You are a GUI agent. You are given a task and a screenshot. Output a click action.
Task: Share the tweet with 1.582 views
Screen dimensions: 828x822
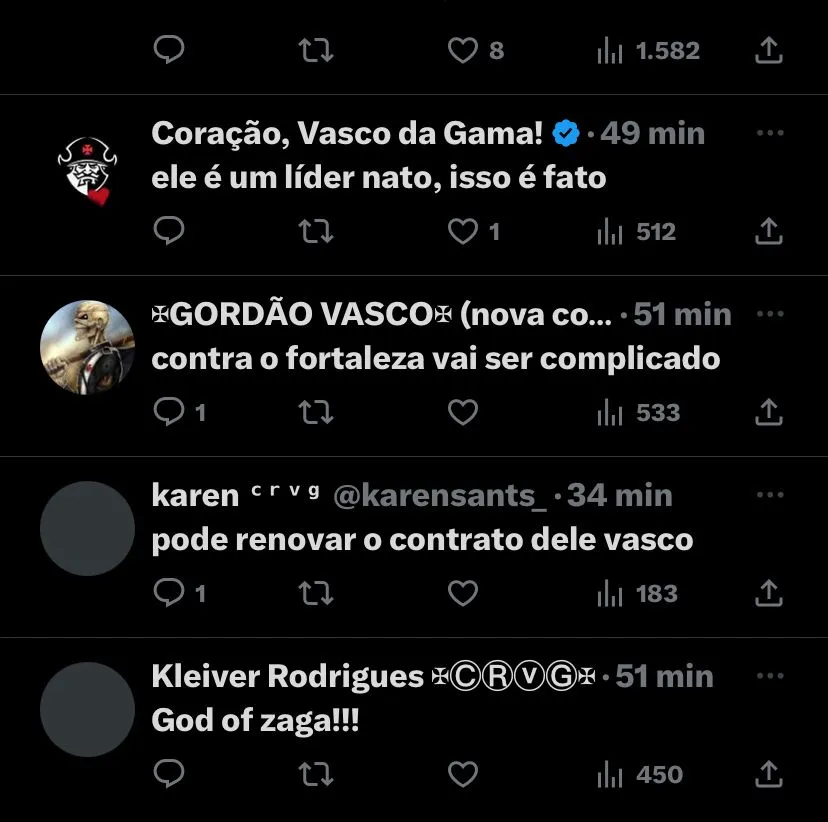pyautogui.click(x=768, y=51)
